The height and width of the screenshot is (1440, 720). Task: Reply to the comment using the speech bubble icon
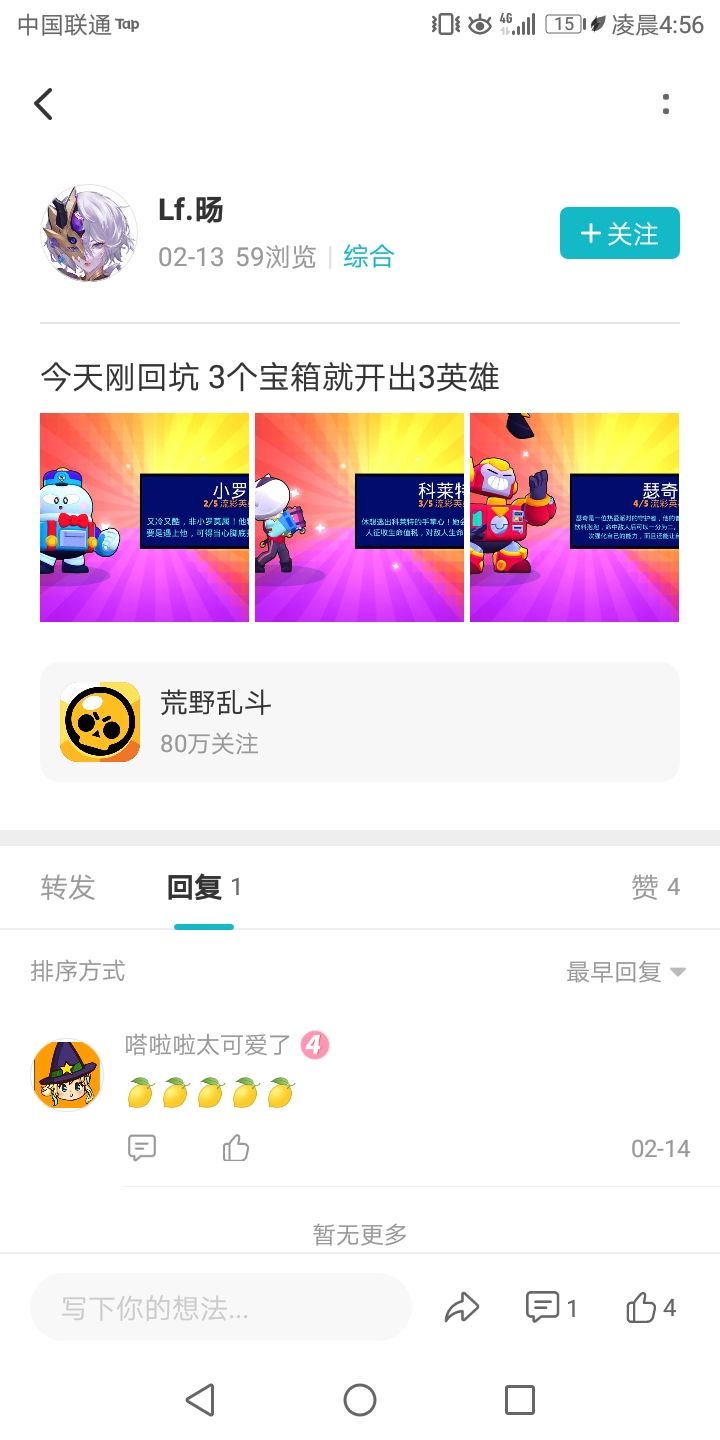click(141, 1148)
